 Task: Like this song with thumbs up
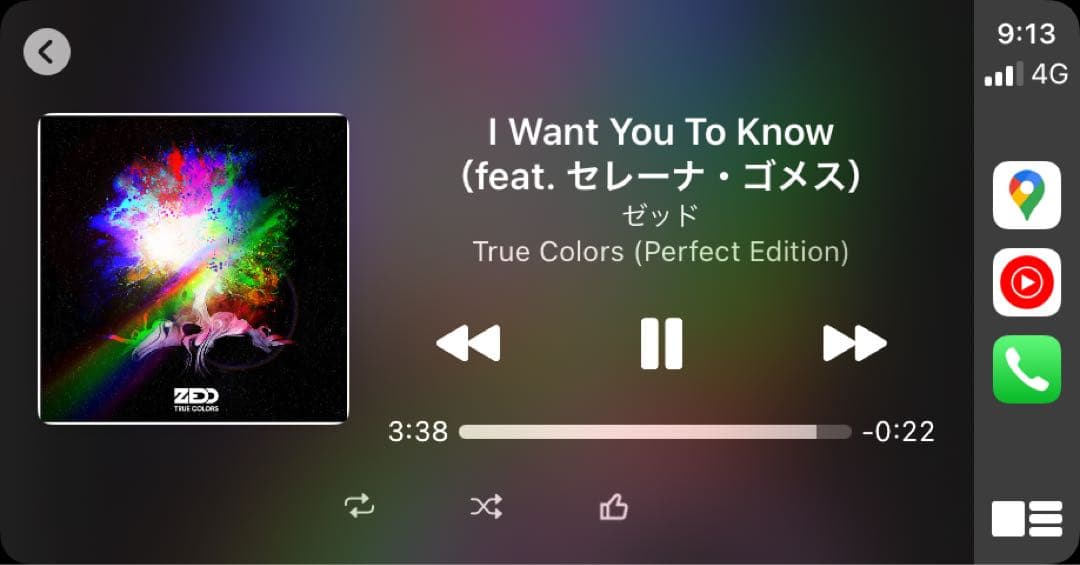(x=613, y=507)
